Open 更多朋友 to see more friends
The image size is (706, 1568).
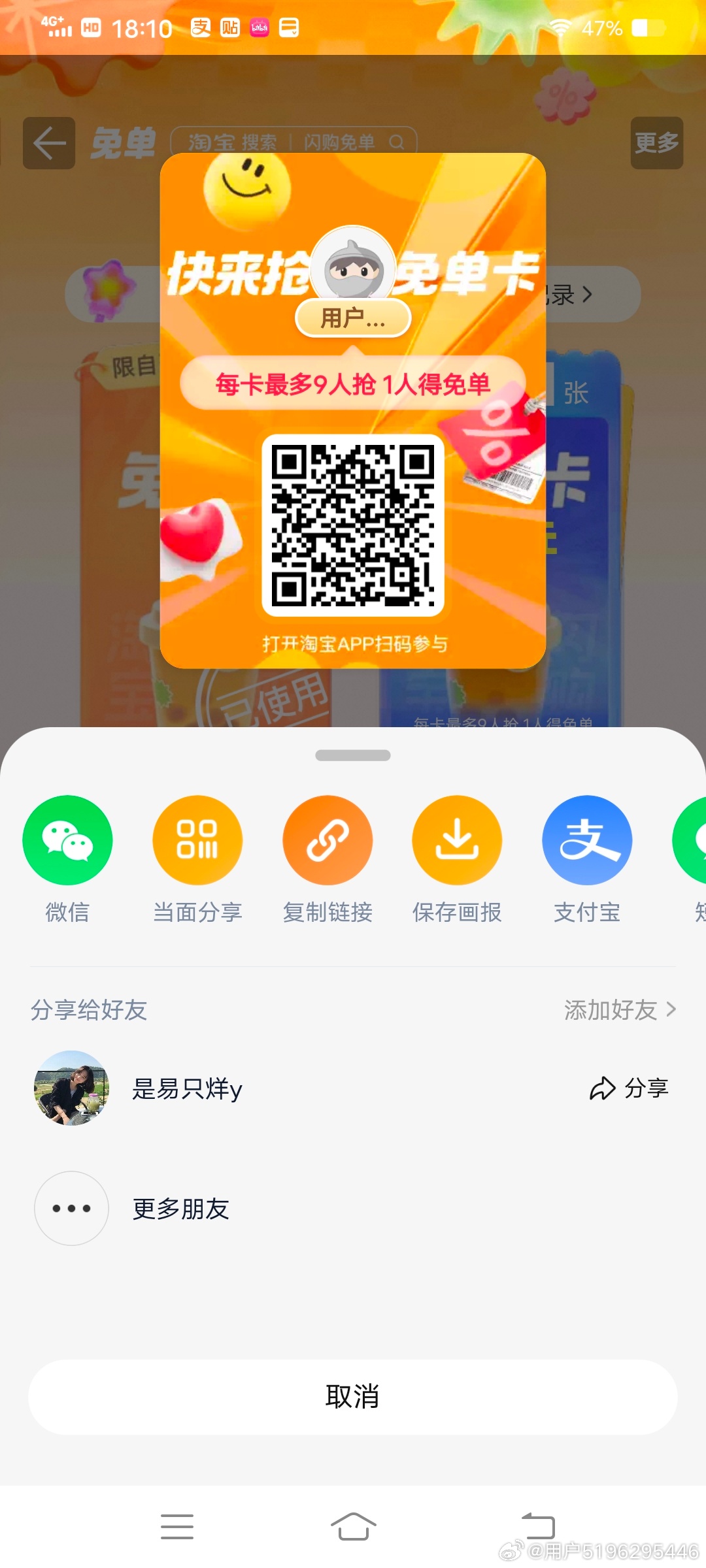pos(180,1209)
